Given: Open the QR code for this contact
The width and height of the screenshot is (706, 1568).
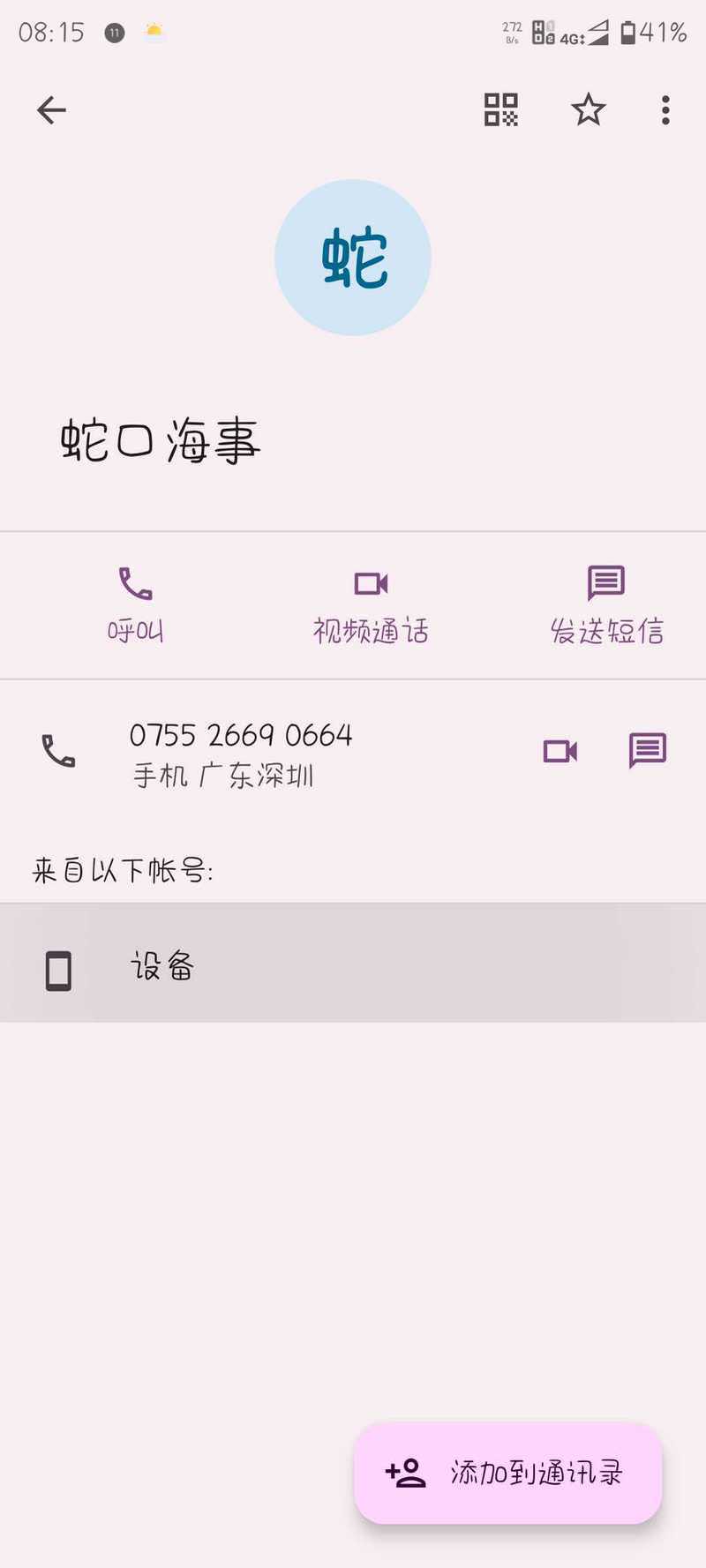Looking at the screenshot, I should (x=500, y=110).
